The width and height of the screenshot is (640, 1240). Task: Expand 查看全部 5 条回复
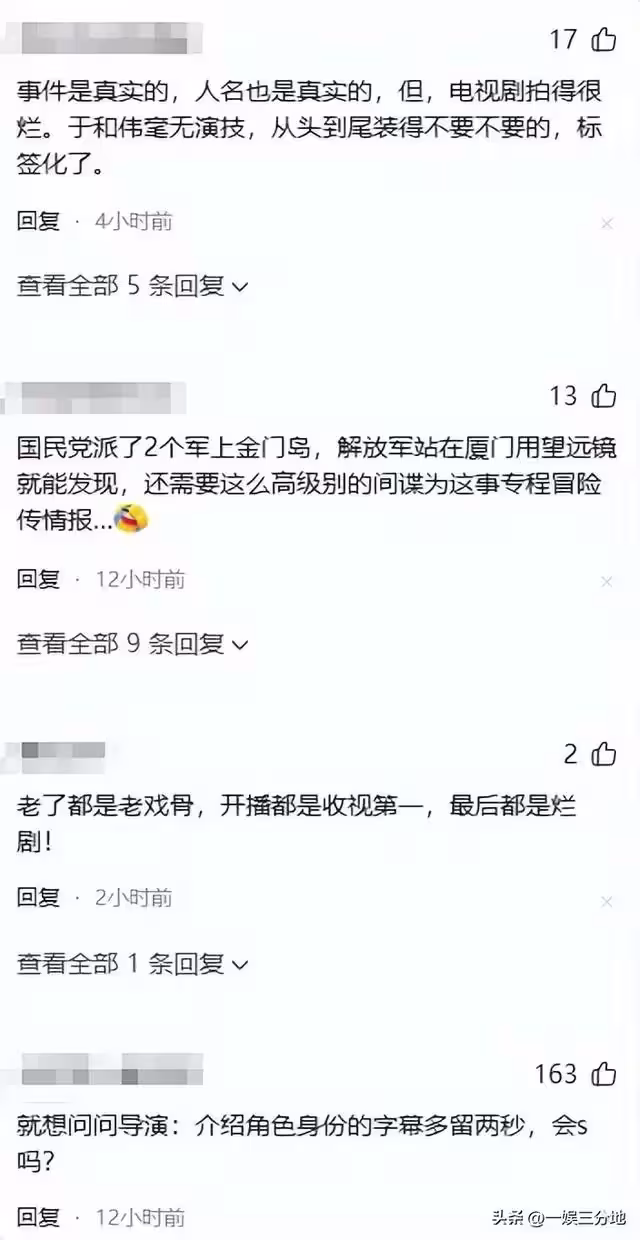131,286
